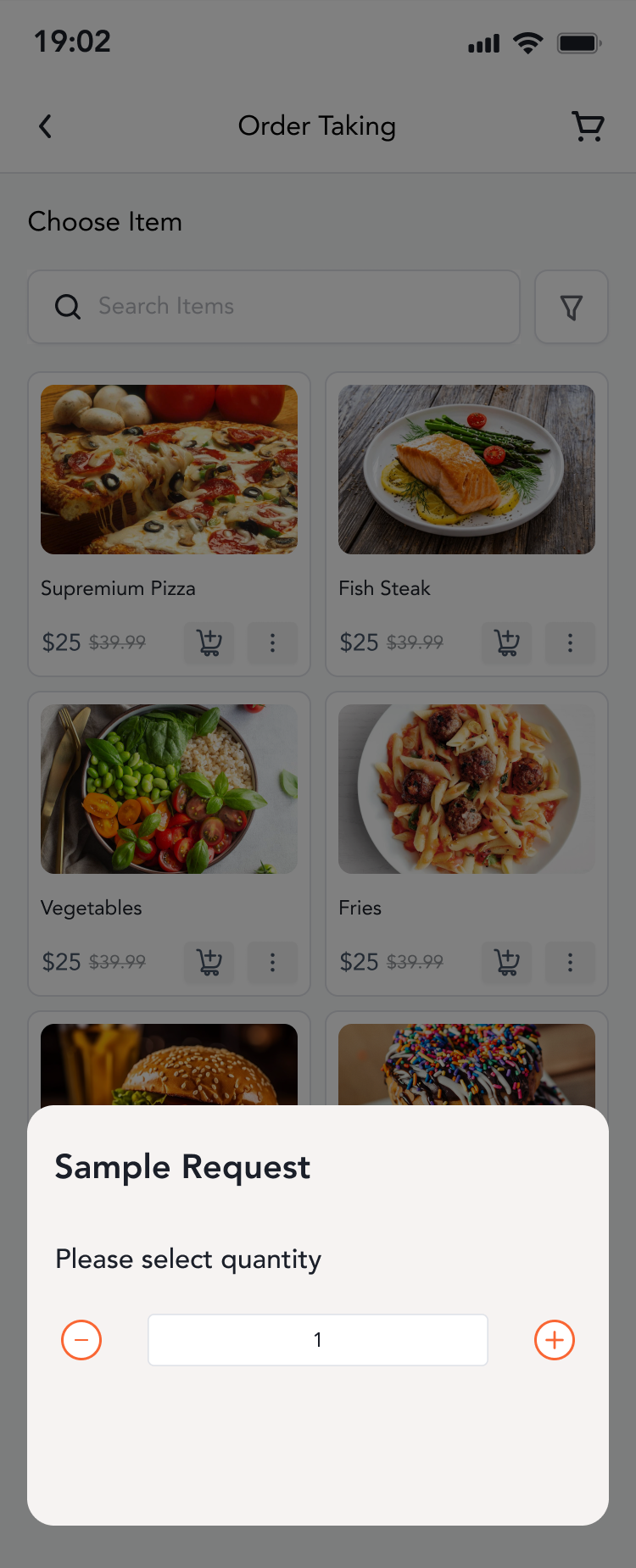Viewport: 636px width, 1568px height.
Task: Decrease the sample quantity with minus
Action: tap(81, 1340)
